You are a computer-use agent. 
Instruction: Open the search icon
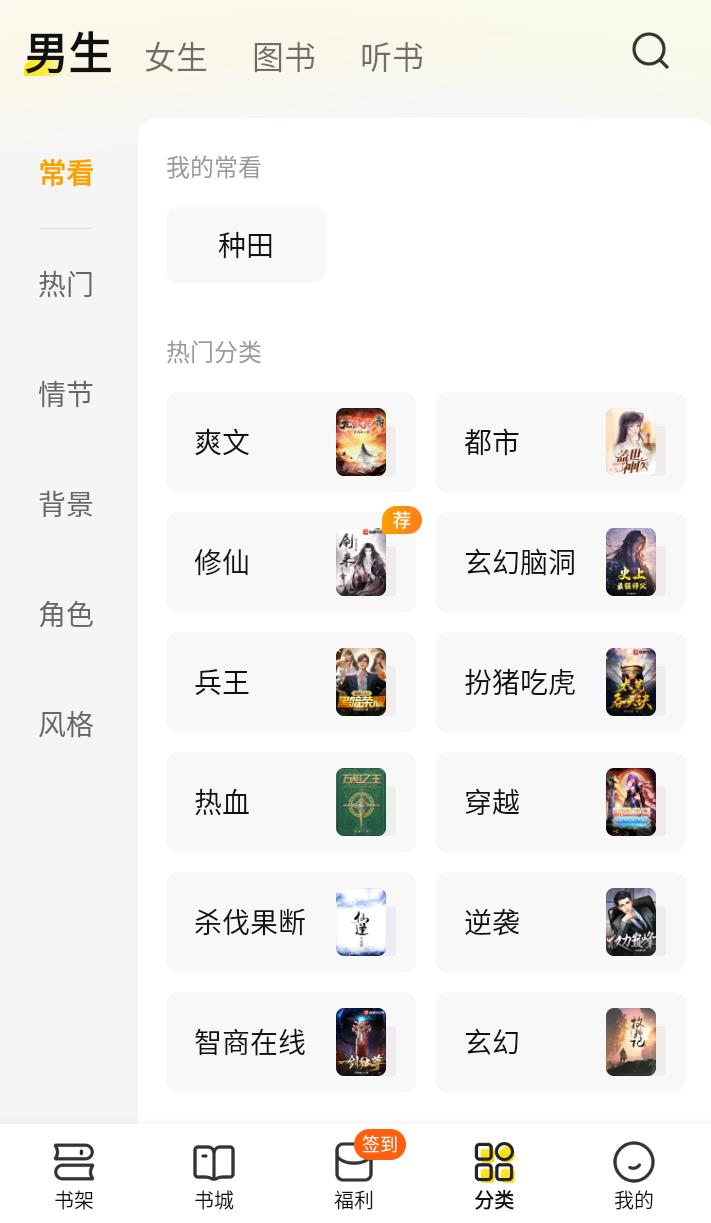click(x=650, y=51)
